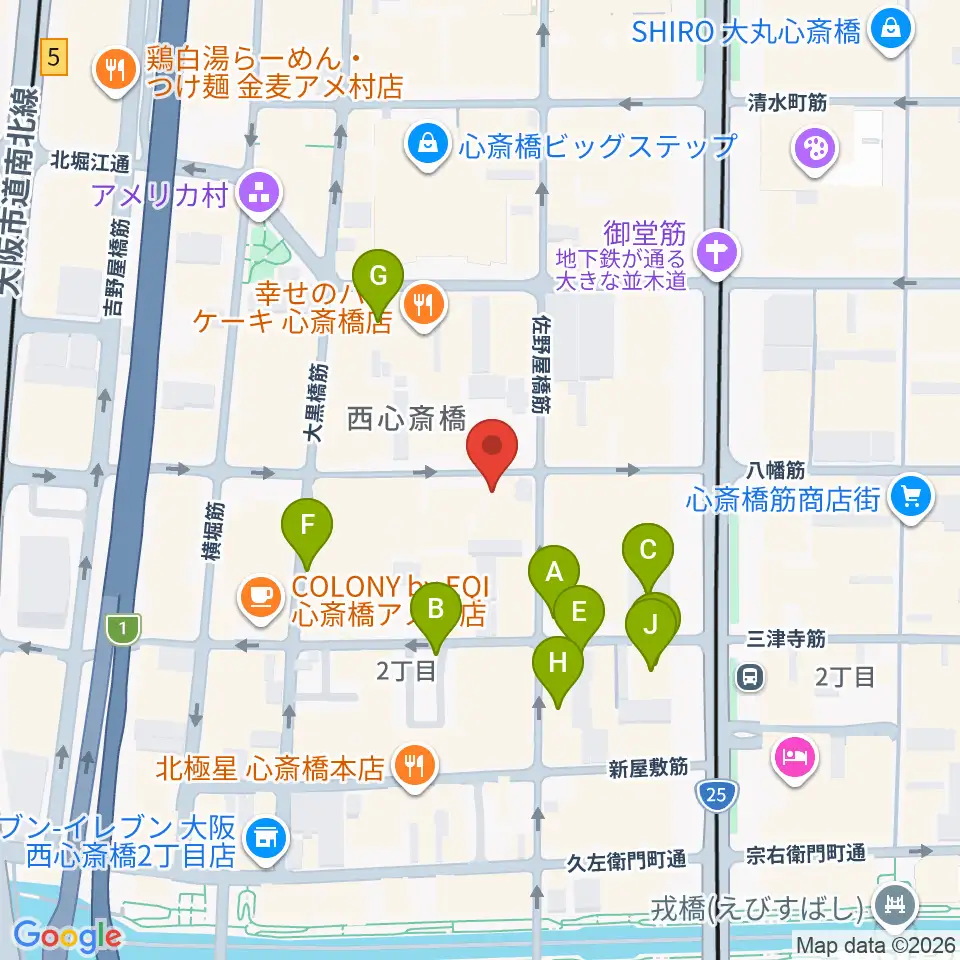The image size is (960, 960).
Task: Open the アメリカ村 place pin
Action: (259, 195)
